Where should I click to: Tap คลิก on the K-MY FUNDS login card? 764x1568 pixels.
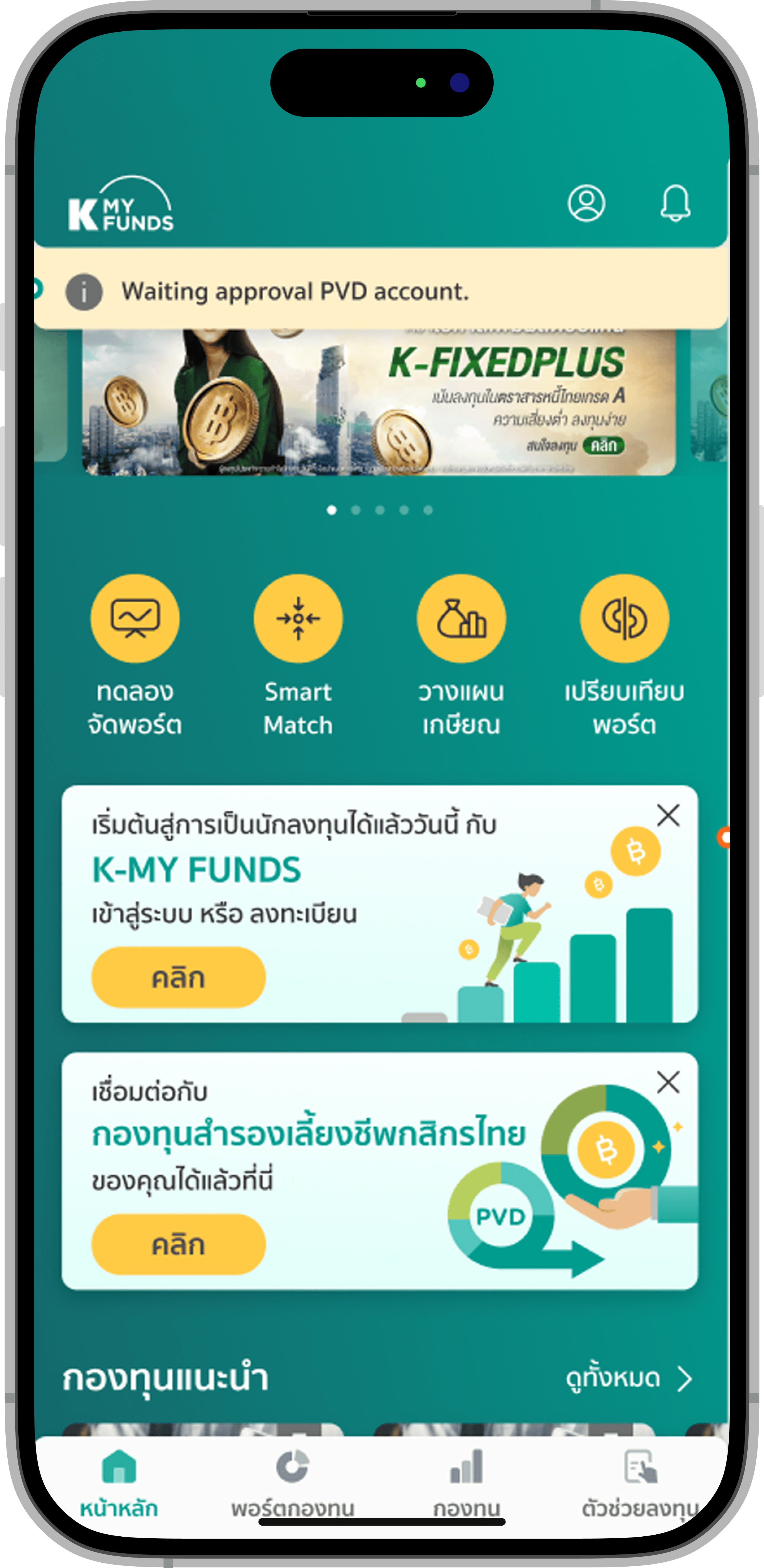pyautogui.click(x=178, y=978)
